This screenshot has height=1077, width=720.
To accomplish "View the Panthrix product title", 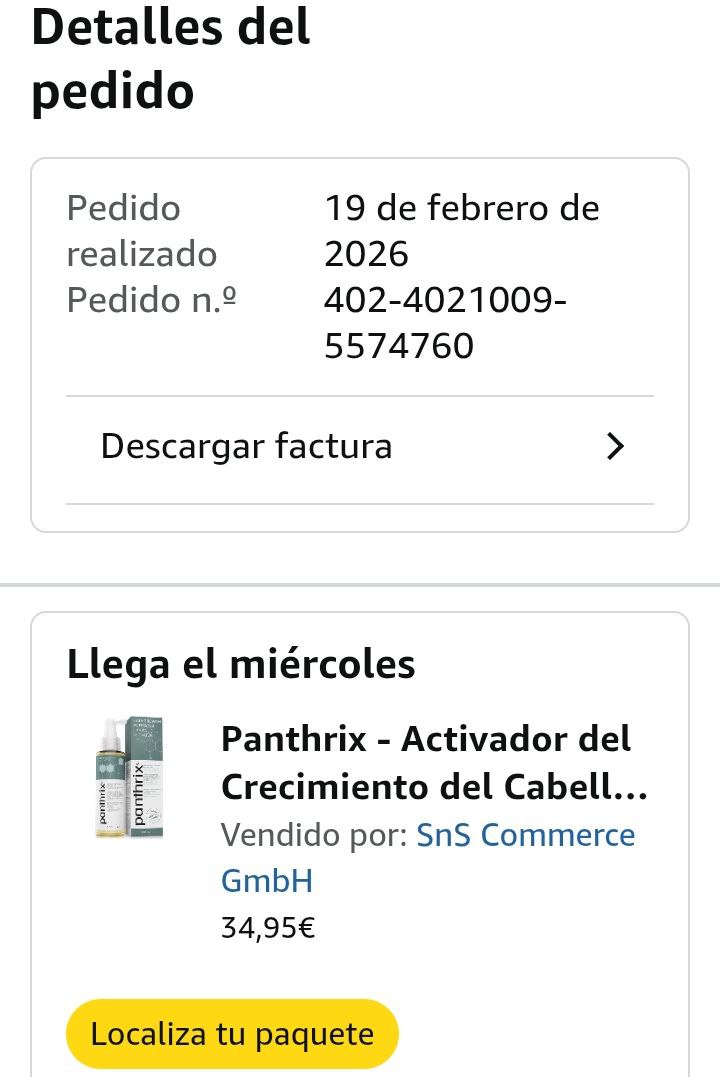I will 434,763.
